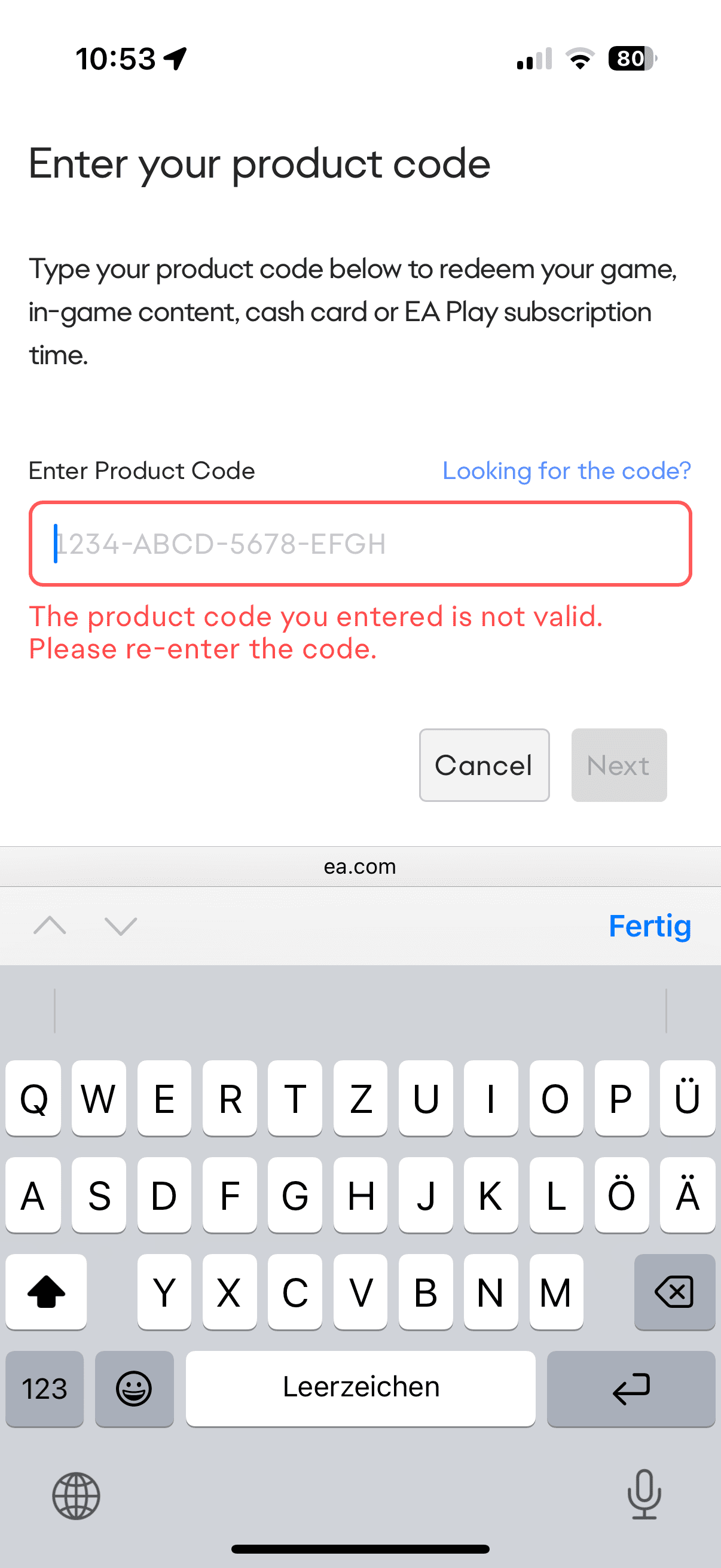Cancel the code redemption

coord(484,765)
